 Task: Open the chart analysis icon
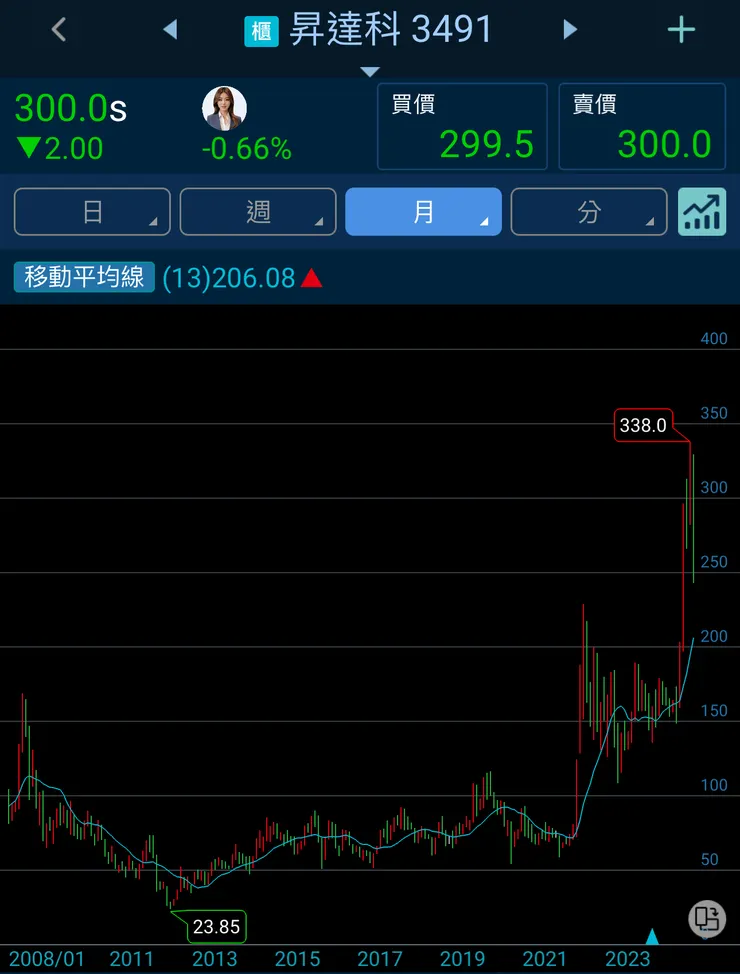(702, 212)
